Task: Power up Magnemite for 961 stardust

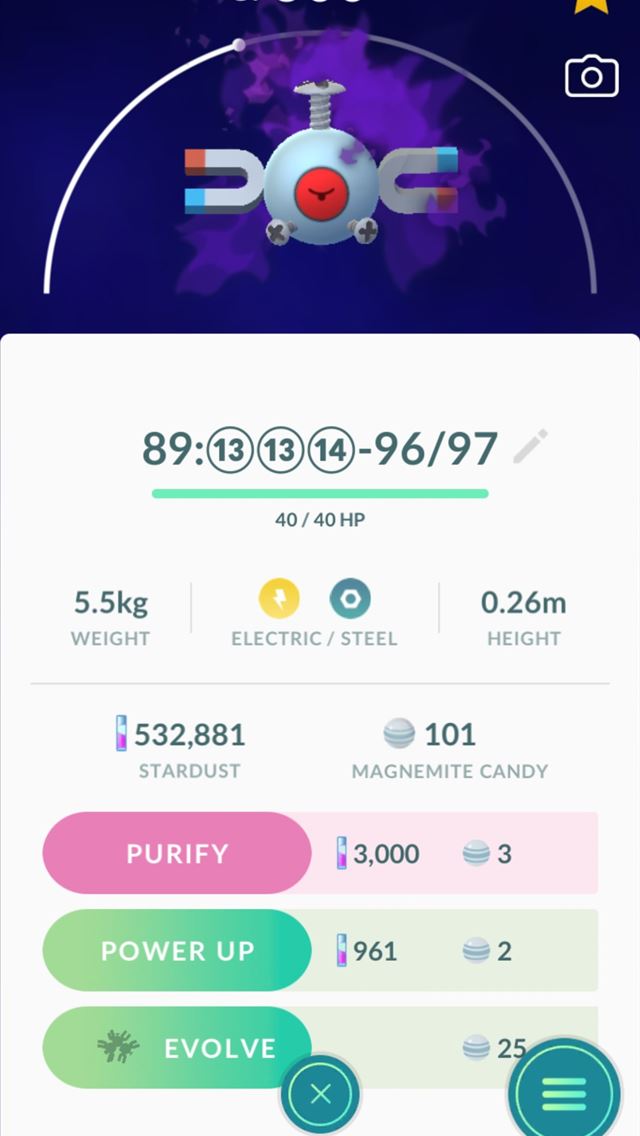Action: pos(177,950)
